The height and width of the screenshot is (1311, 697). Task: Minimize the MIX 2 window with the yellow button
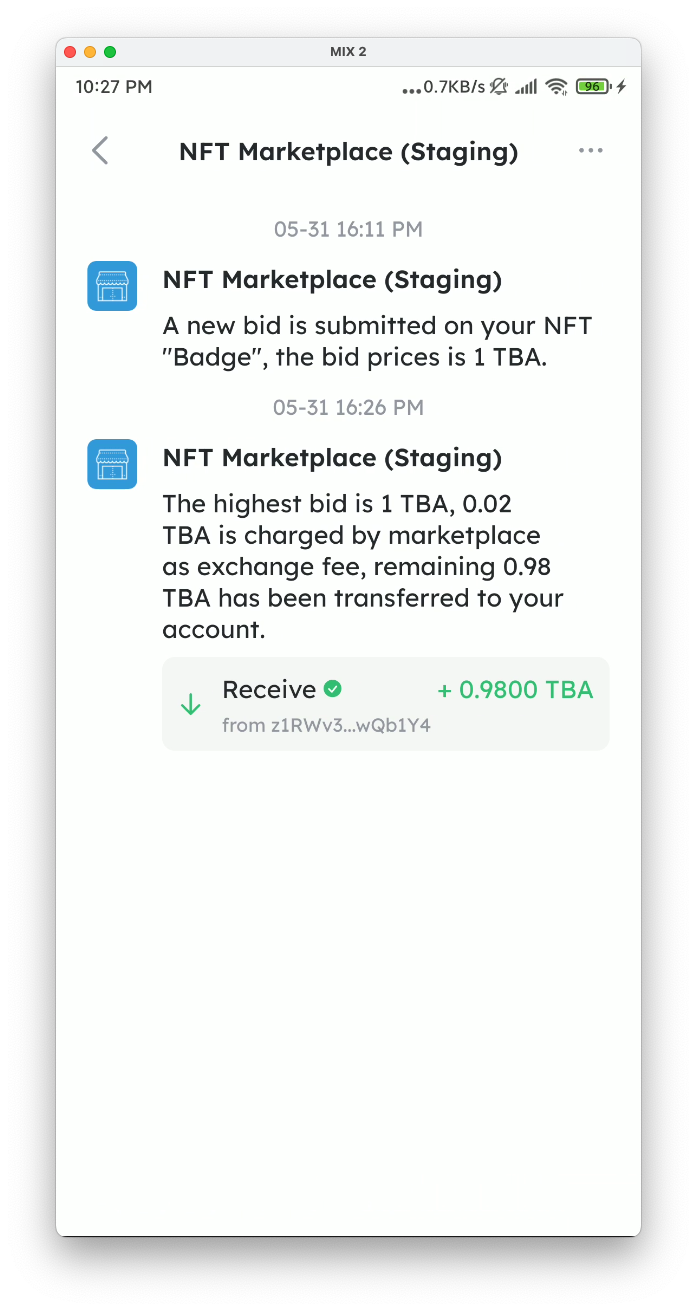click(90, 52)
